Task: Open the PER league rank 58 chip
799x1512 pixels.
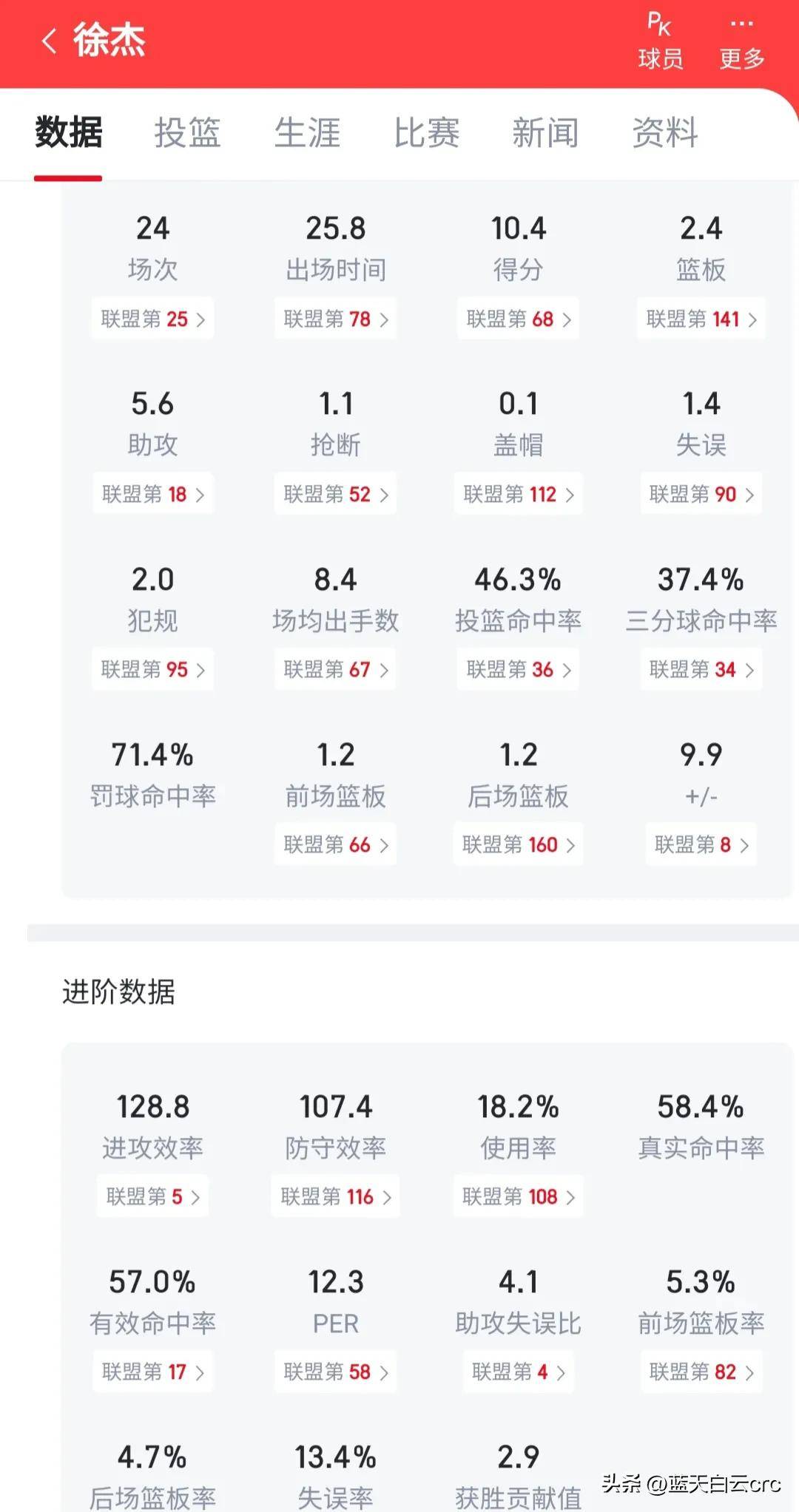Action: 336,1372
